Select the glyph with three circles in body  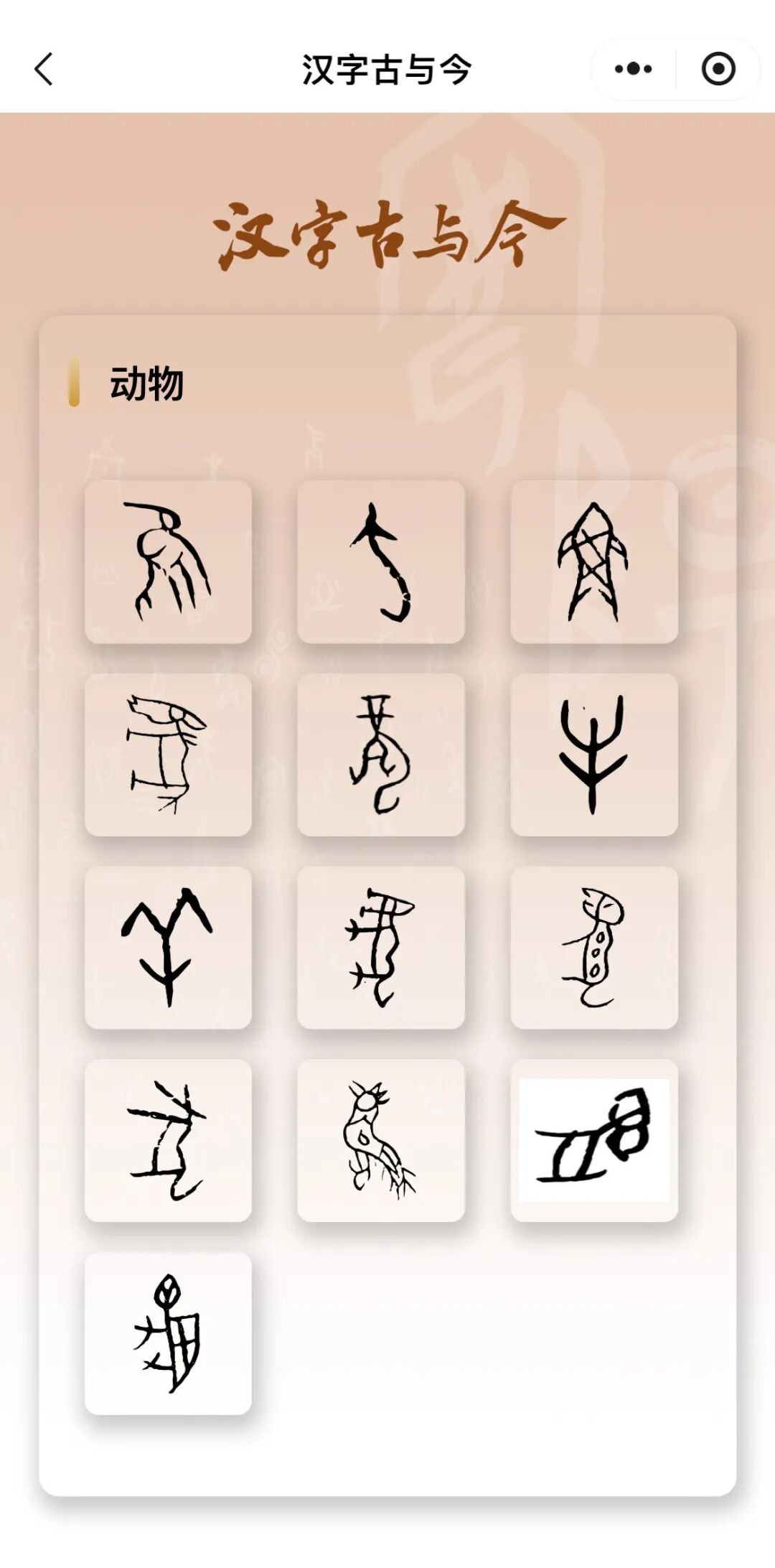[593, 947]
